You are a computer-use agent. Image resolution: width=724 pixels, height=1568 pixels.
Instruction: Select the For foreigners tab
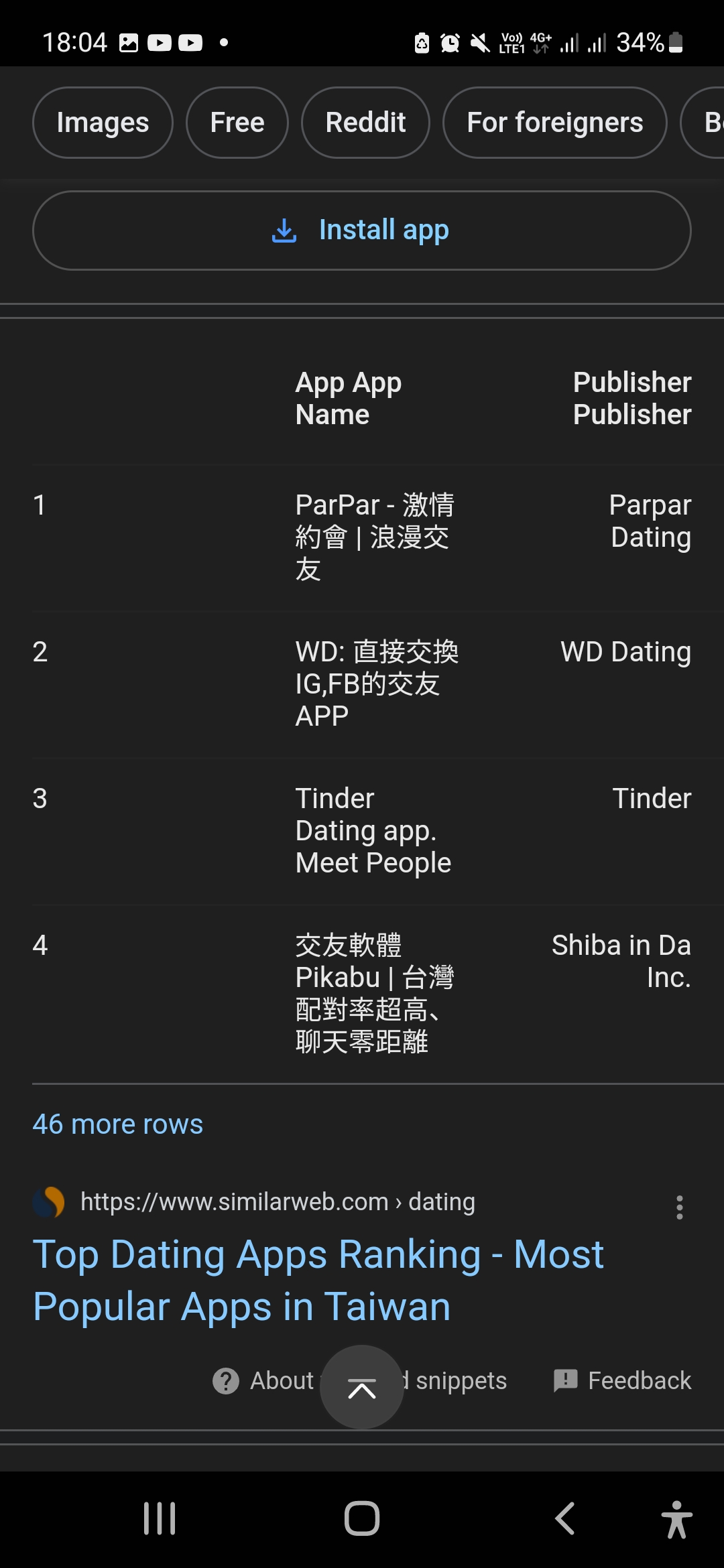click(x=554, y=123)
